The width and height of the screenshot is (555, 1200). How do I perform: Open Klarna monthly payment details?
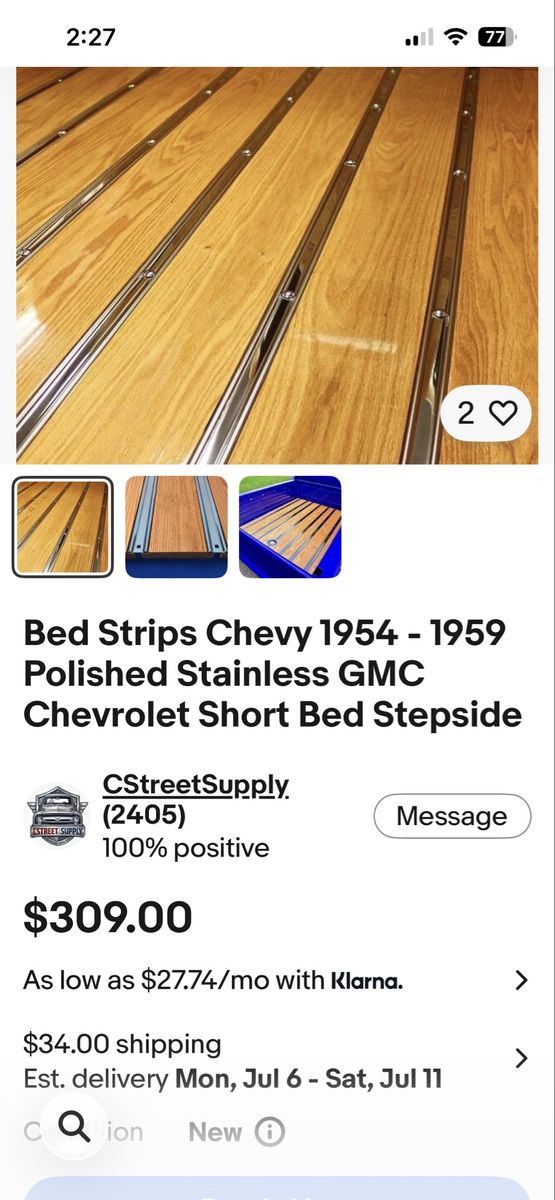(x=277, y=980)
